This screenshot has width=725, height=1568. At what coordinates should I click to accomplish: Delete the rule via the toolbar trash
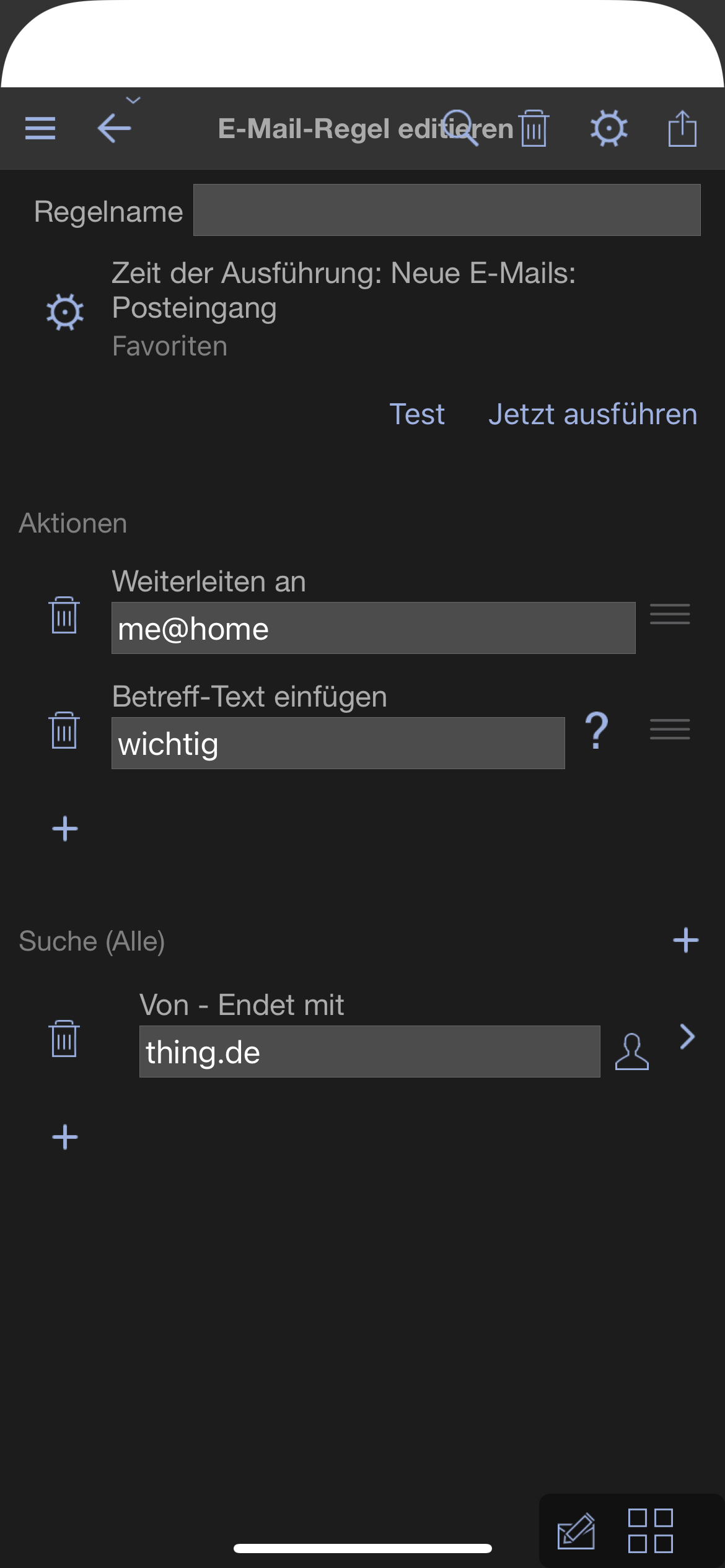click(534, 129)
